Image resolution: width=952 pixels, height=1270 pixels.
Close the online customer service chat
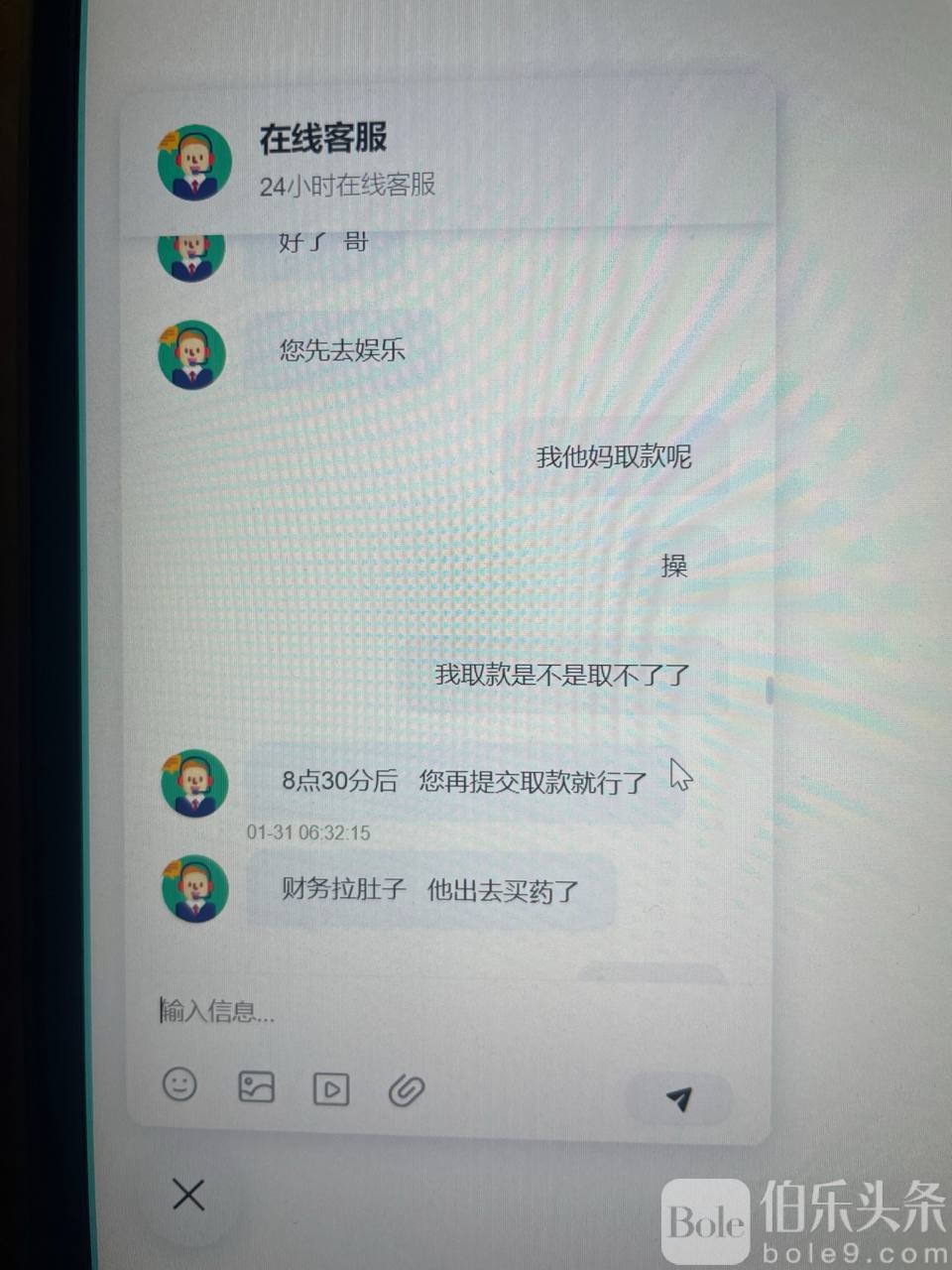pyautogui.click(x=188, y=1195)
